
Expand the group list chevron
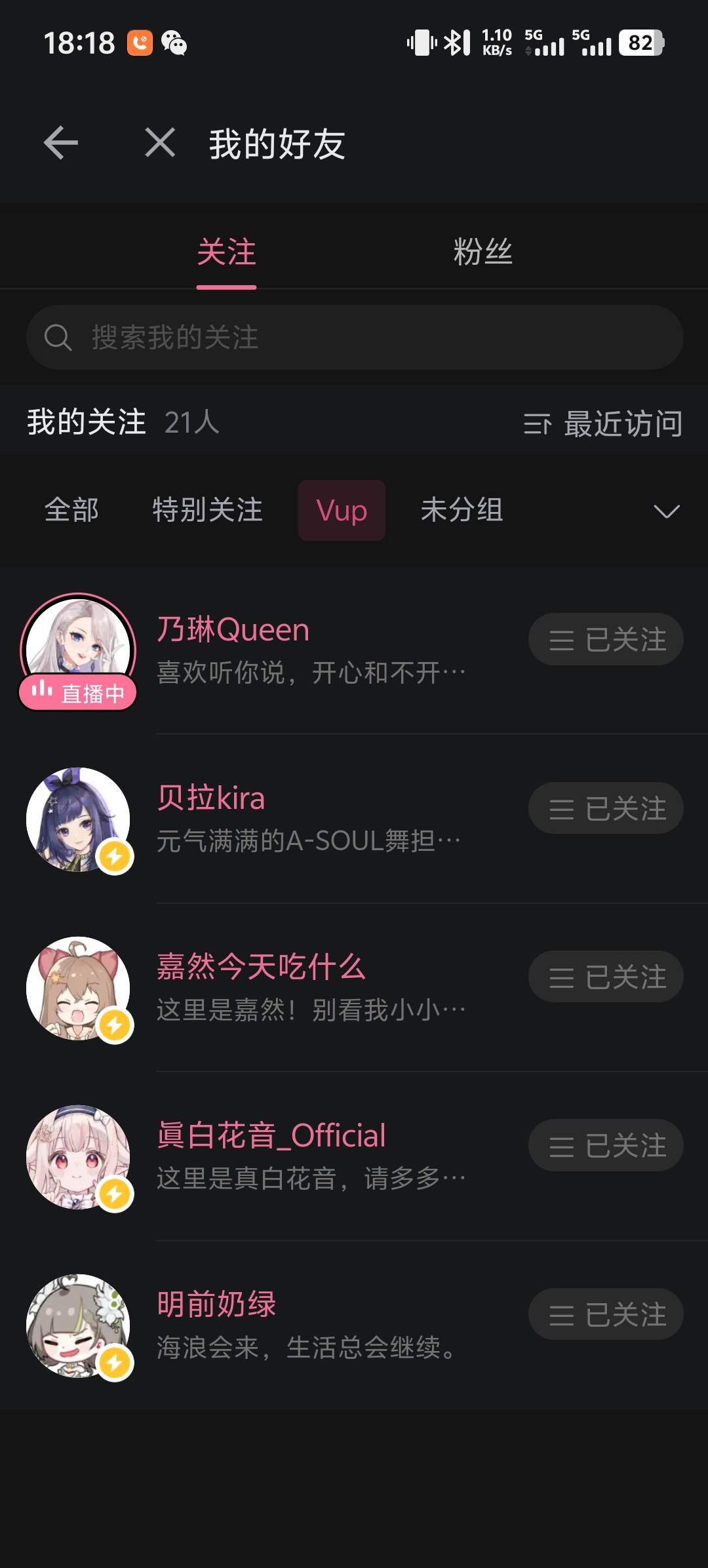pyautogui.click(x=666, y=511)
